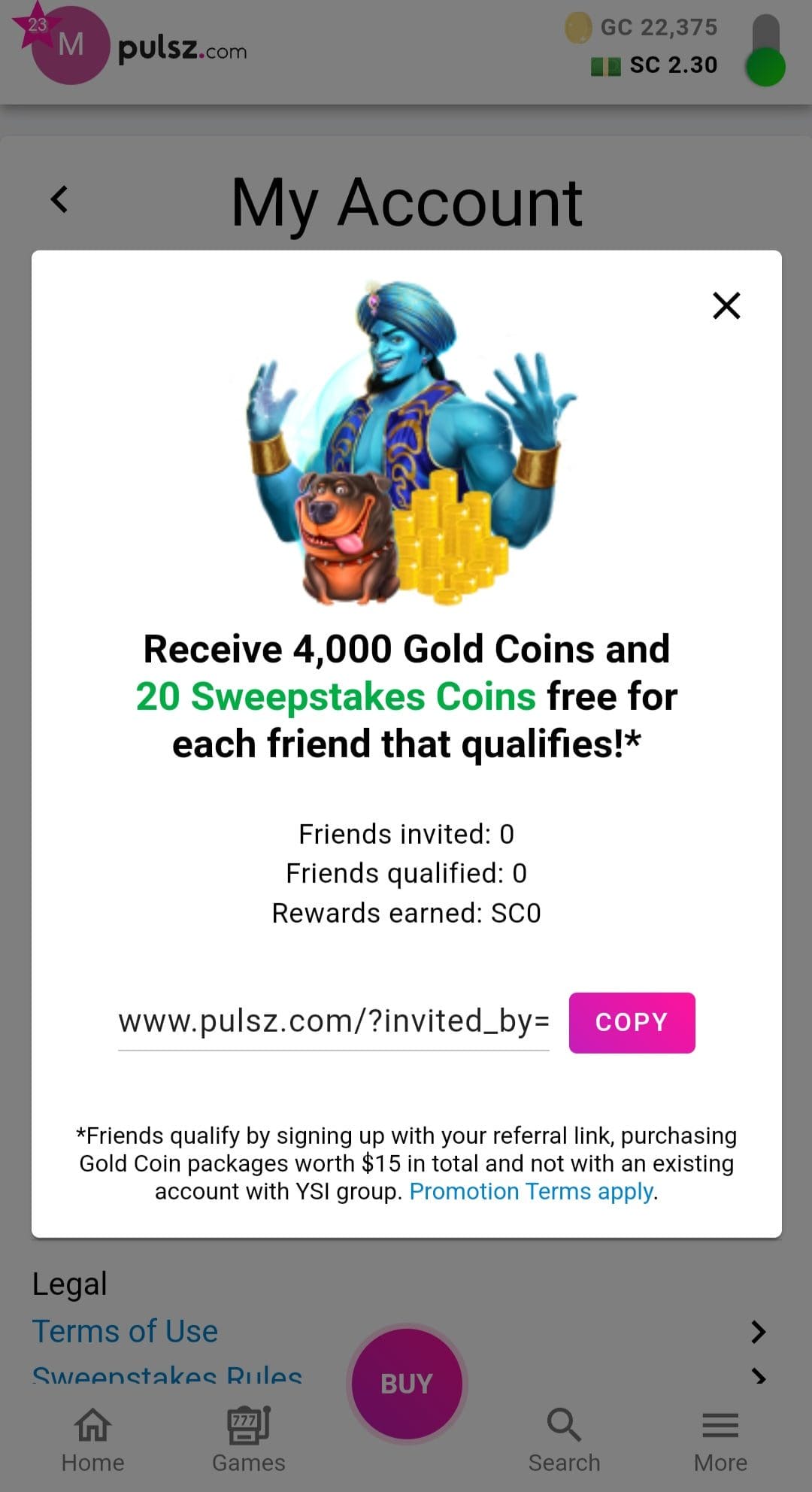Open the Search tab
This screenshot has height=1492, width=812.
click(x=565, y=1439)
